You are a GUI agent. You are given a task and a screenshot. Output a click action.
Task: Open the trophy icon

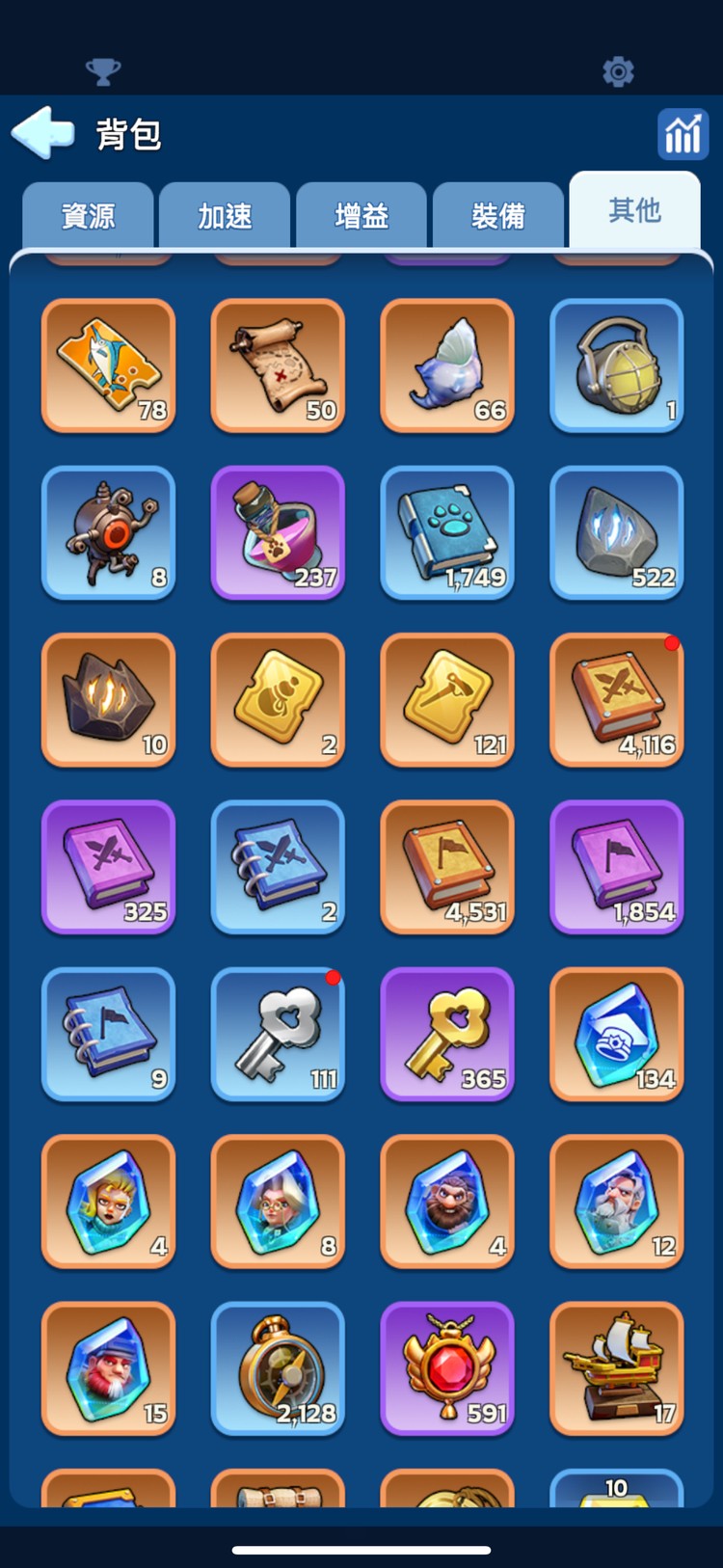103,70
